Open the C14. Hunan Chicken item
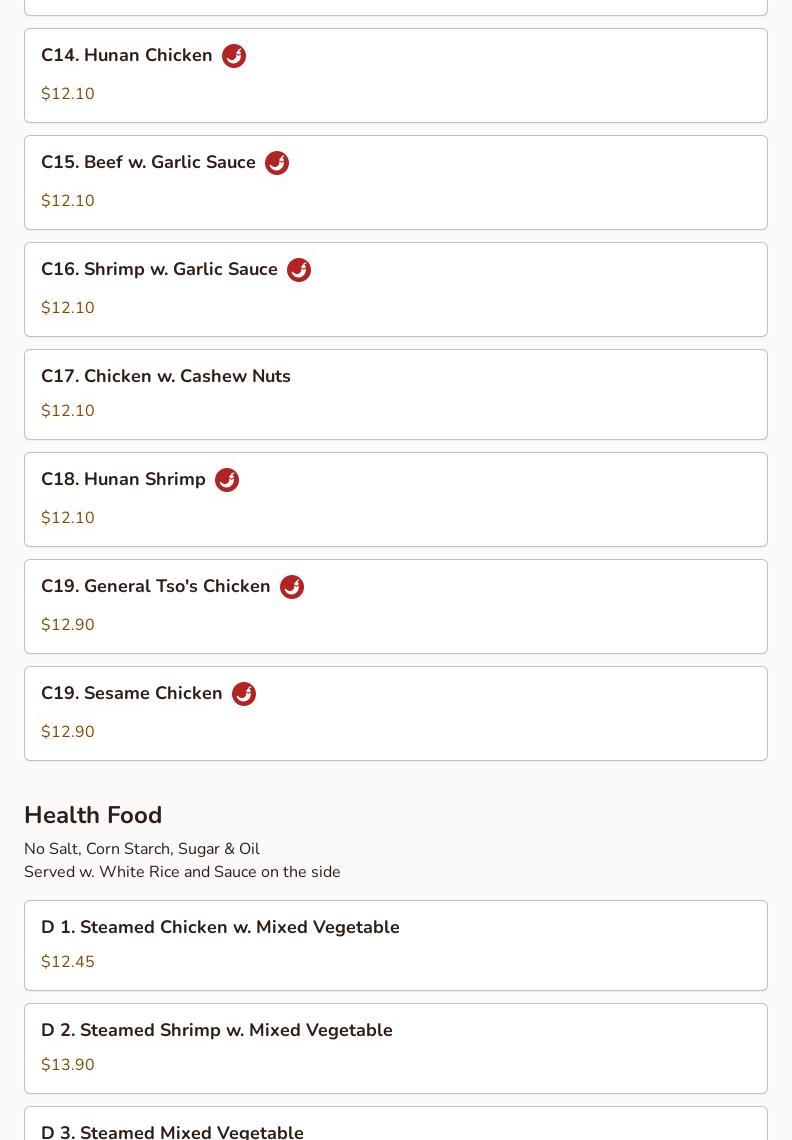The height and width of the screenshot is (1140, 792). (x=395, y=75)
